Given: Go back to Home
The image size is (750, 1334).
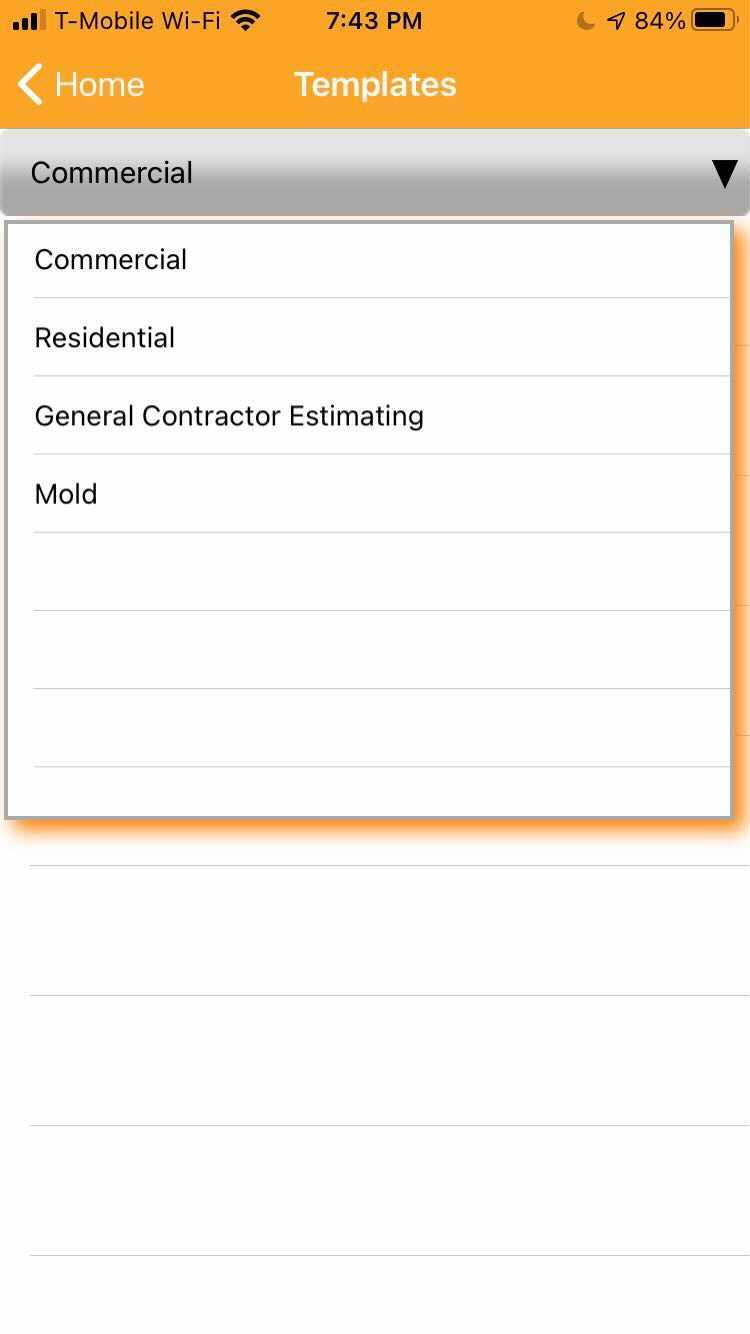Looking at the screenshot, I should (82, 85).
